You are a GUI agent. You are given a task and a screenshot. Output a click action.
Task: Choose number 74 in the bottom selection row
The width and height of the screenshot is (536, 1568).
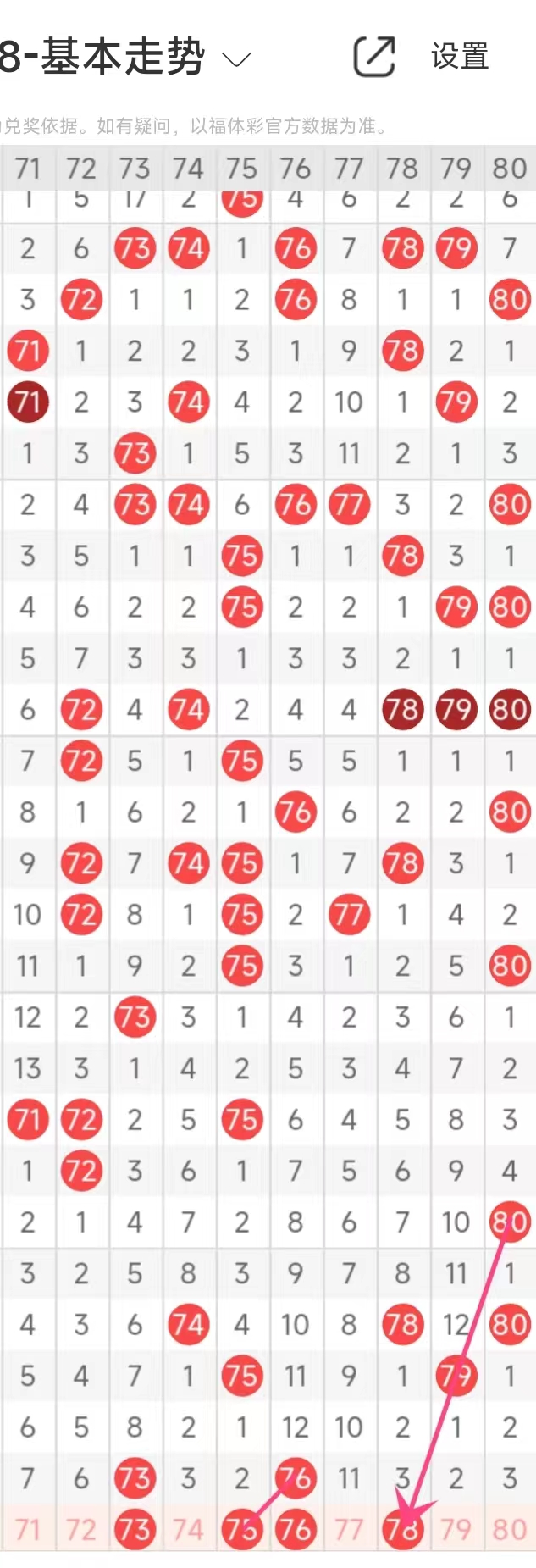click(x=188, y=1529)
